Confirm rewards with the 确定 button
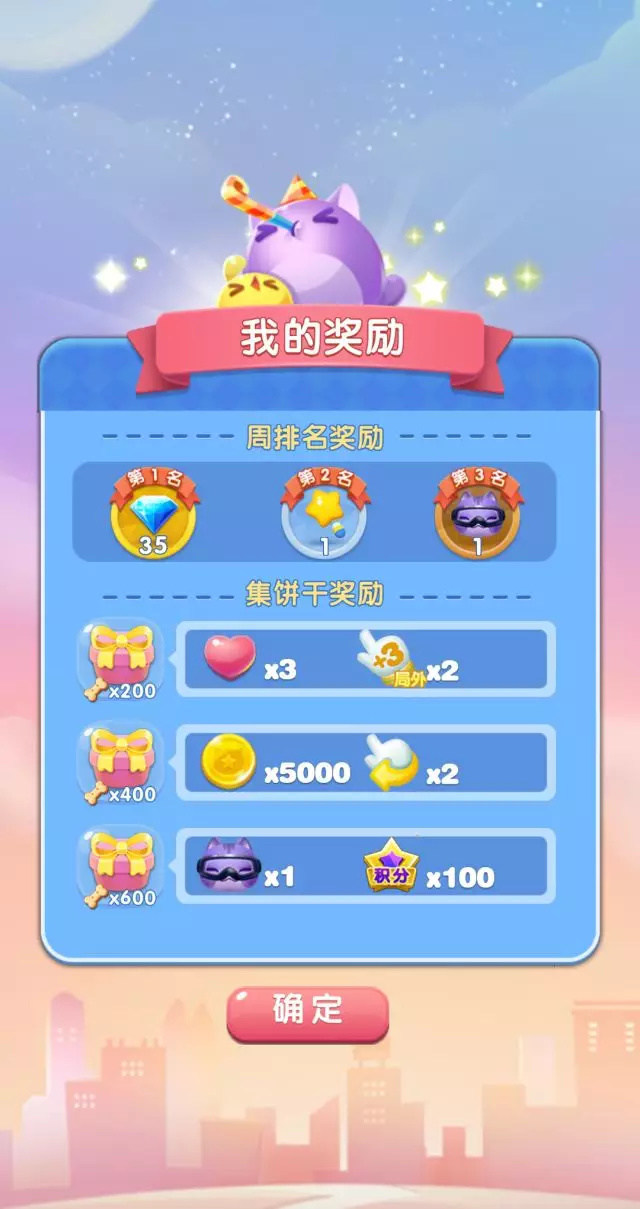 click(307, 1013)
